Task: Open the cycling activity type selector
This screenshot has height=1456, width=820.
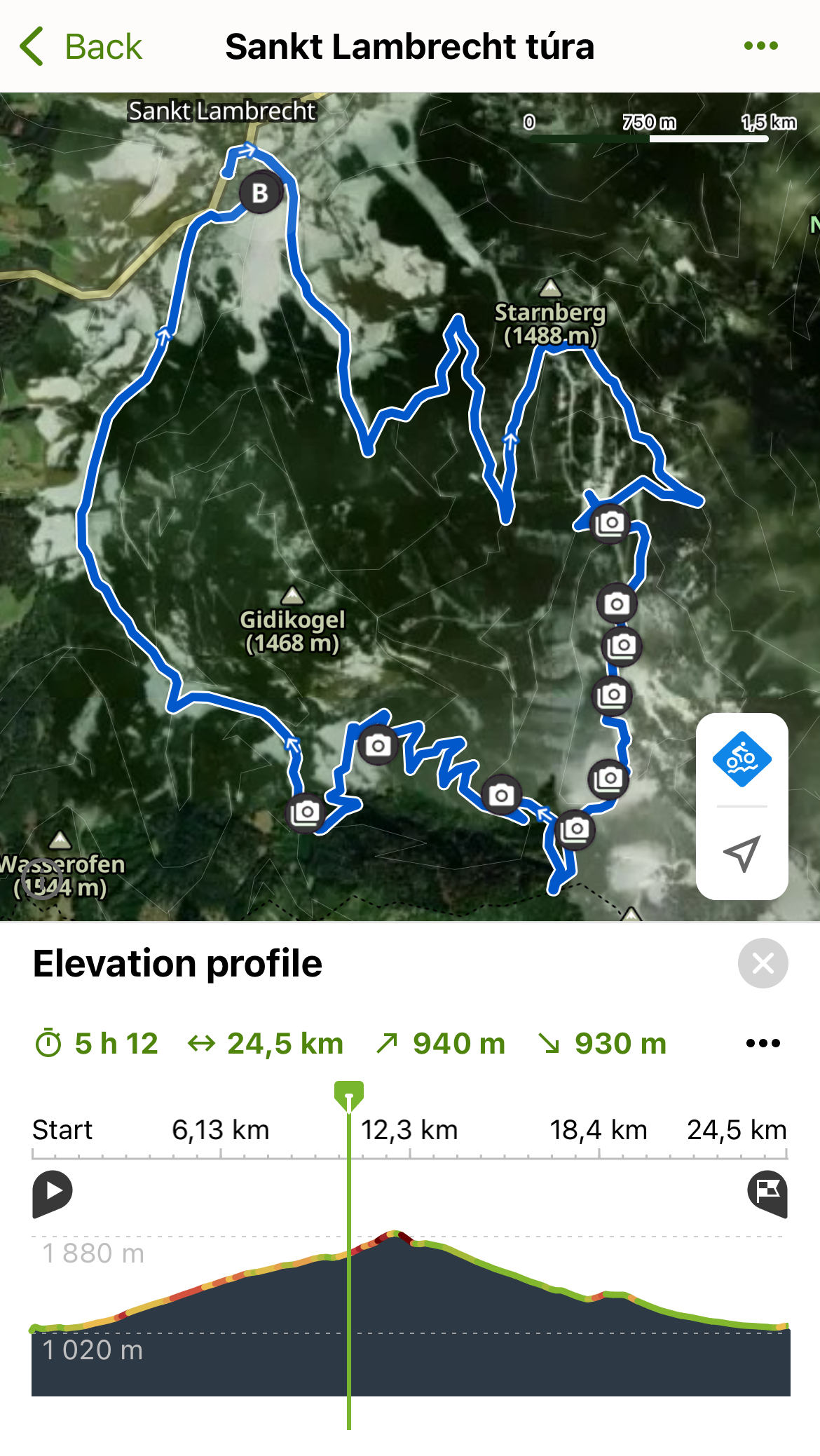Action: (x=742, y=759)
